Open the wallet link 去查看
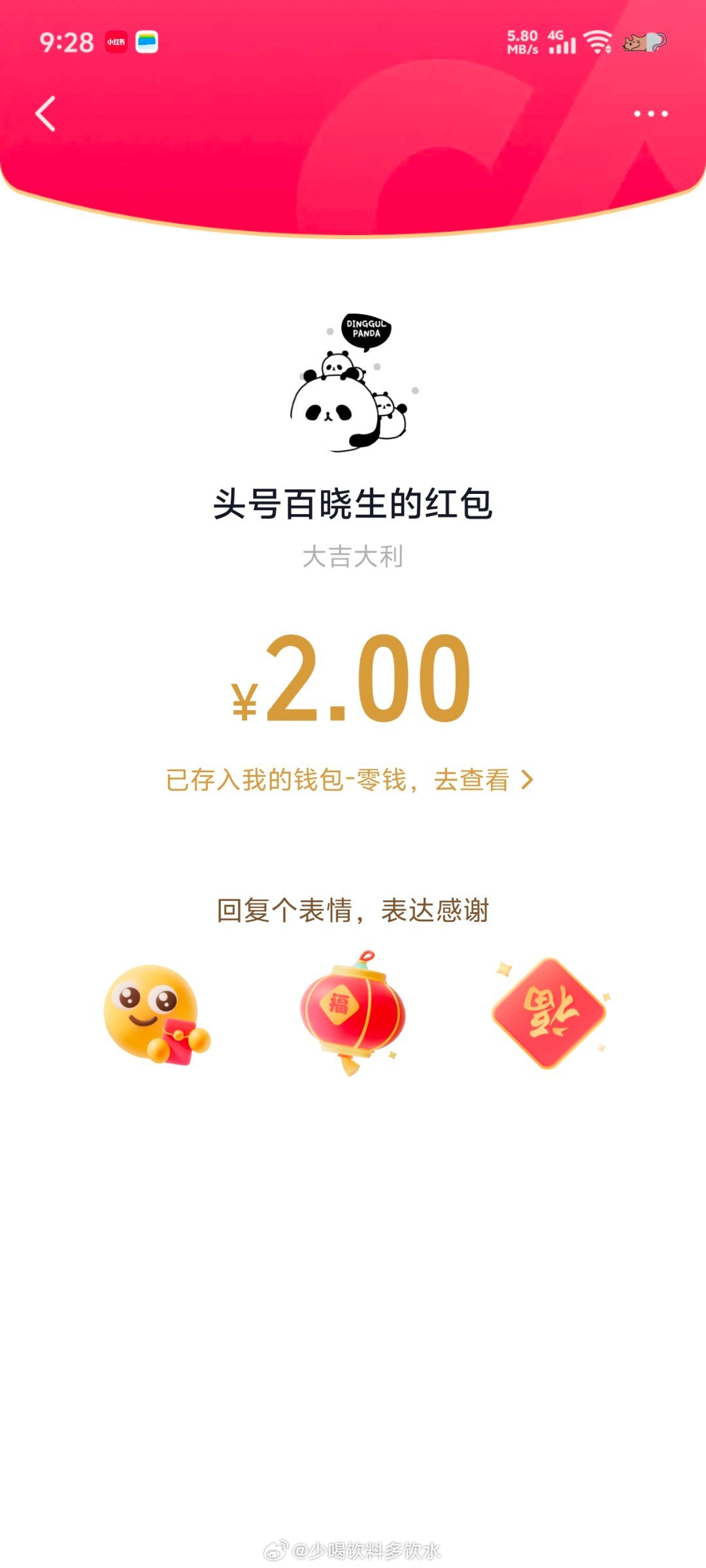 click(484, 779)
